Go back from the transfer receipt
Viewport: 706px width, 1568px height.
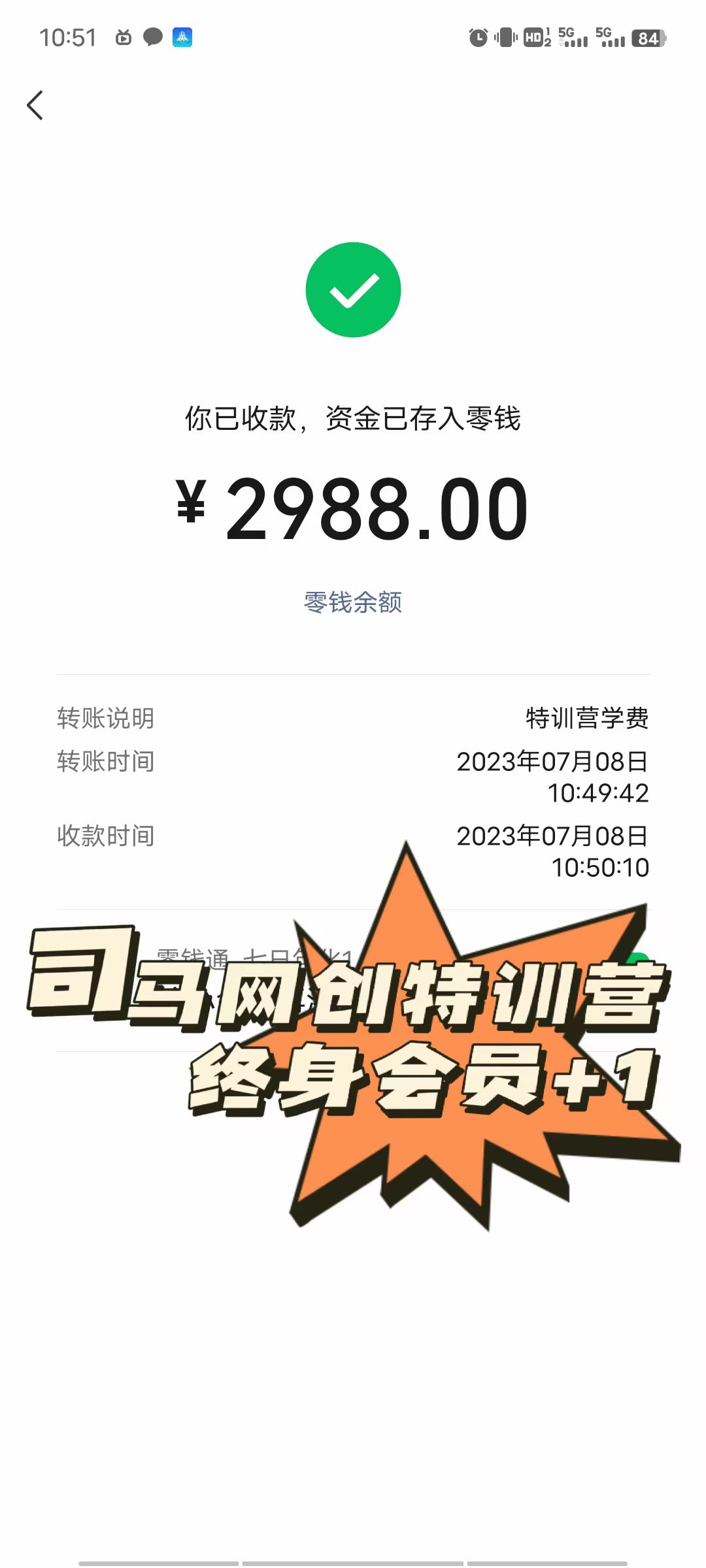[x=35, y=105]
